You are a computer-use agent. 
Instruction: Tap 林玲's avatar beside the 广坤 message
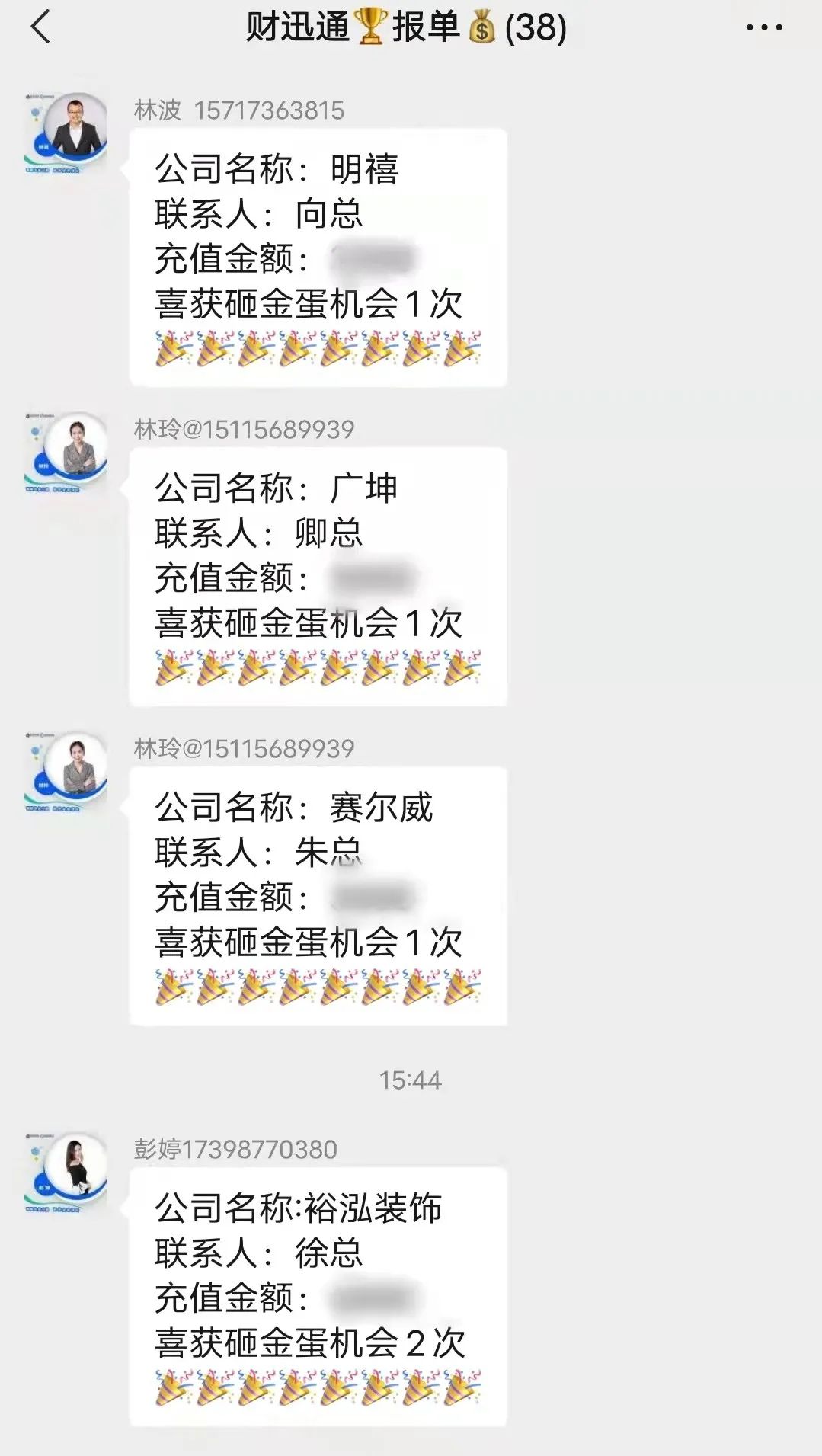pos(66,453)
